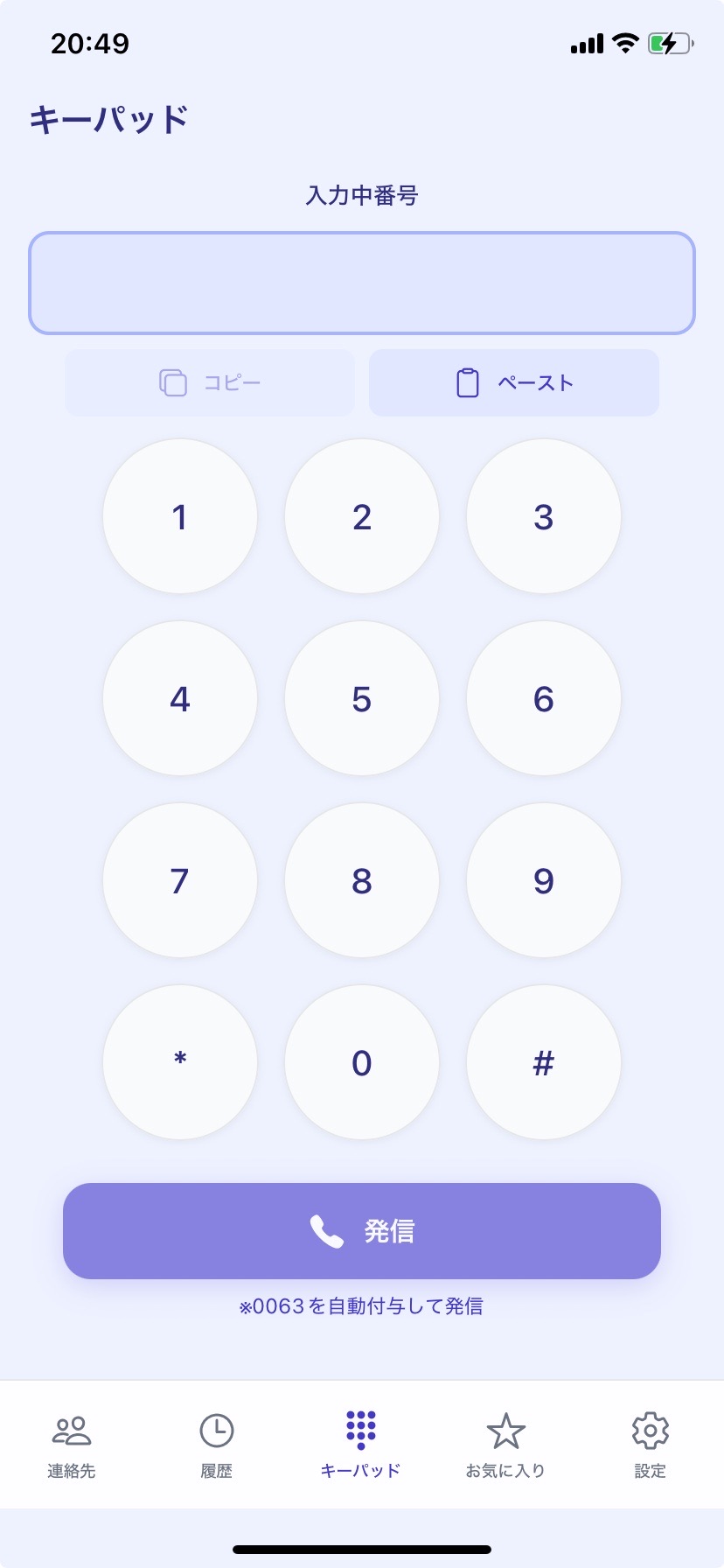Screen dimensions: 724x1568
Task: Enter the hash # key
Action: tap(544, 1062)
